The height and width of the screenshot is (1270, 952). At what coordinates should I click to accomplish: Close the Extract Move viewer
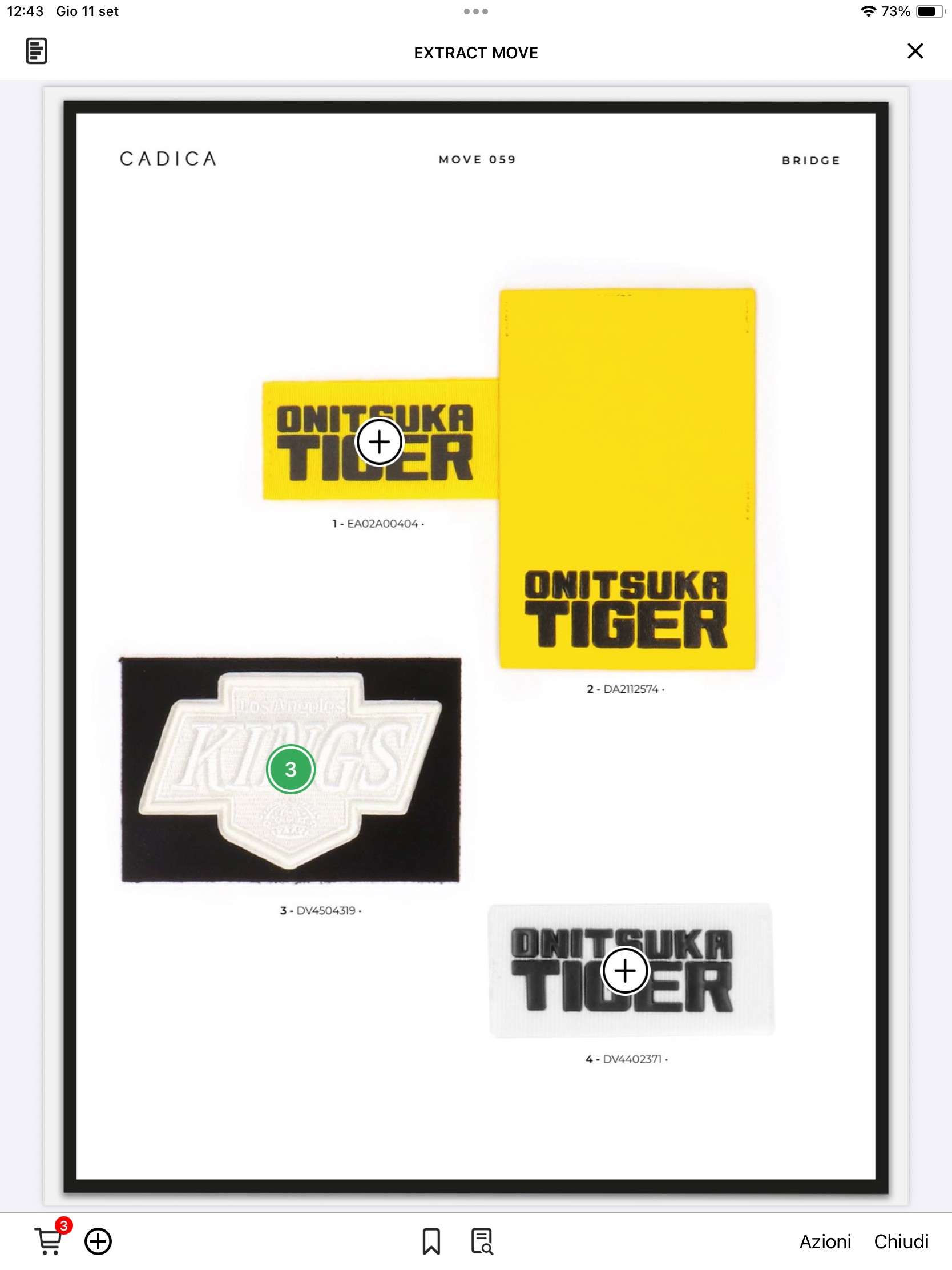pyautogui.click(x=915, y=51)
